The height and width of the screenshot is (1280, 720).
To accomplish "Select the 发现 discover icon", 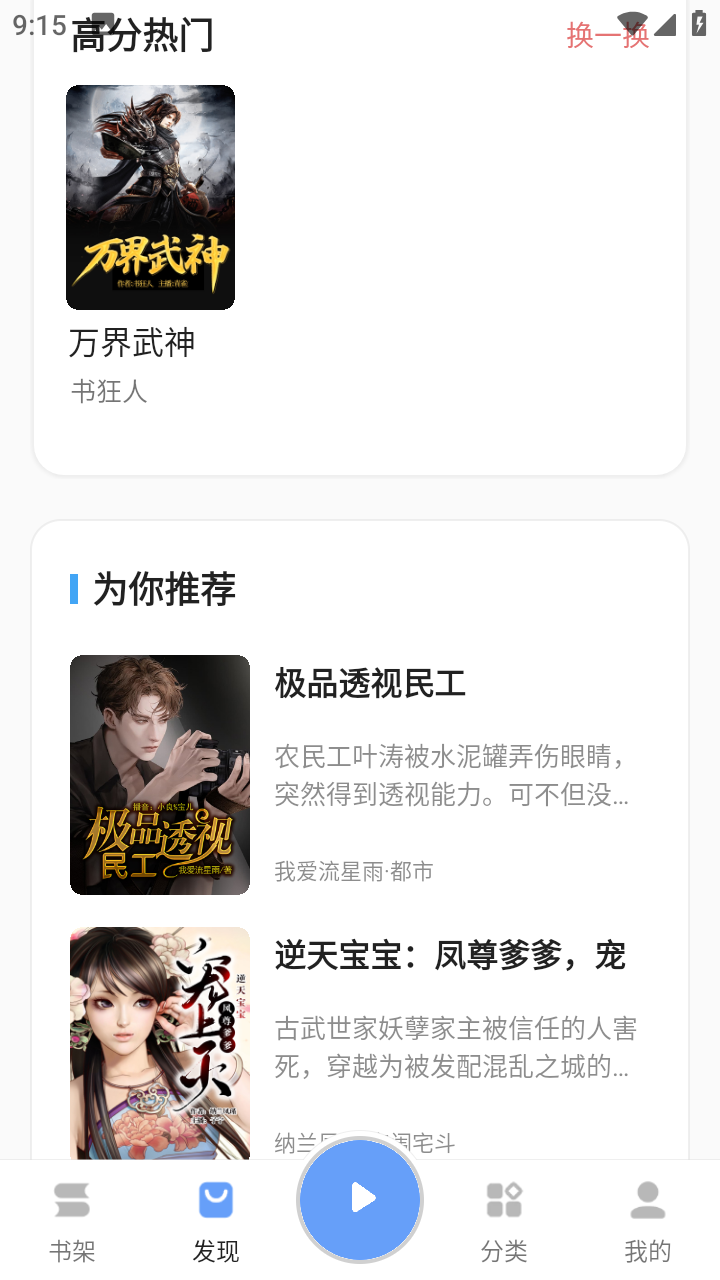I will click(x=215, y=1199).
